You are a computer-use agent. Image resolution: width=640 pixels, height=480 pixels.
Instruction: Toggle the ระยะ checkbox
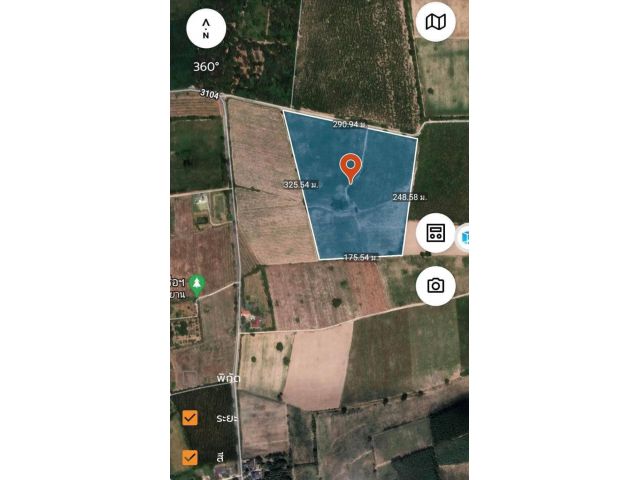tap(190, 418)
